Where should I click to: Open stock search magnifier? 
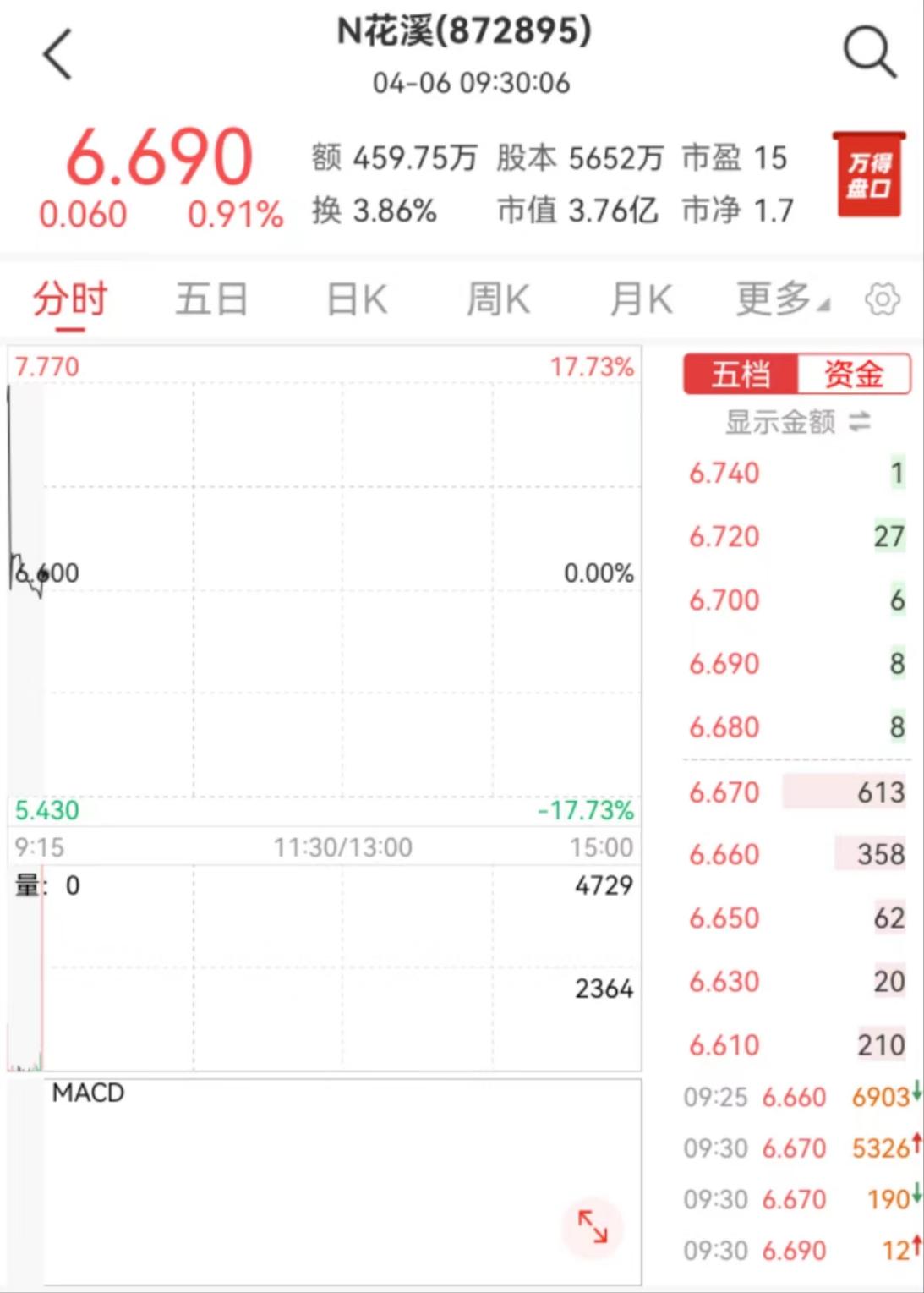[x=870, y=52]
